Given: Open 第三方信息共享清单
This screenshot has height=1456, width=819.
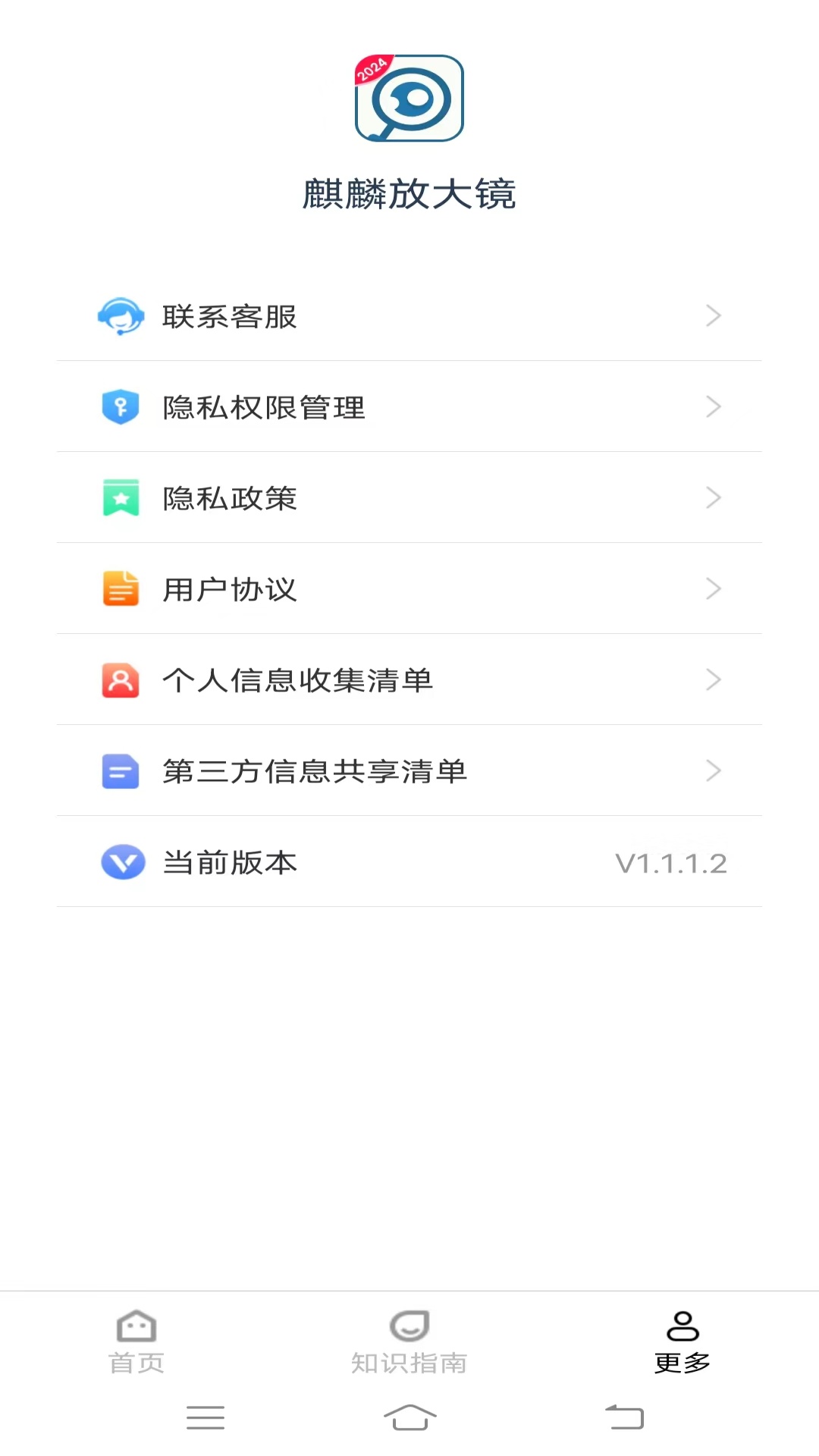Looking at the screenshot, I should click(409, 771).
